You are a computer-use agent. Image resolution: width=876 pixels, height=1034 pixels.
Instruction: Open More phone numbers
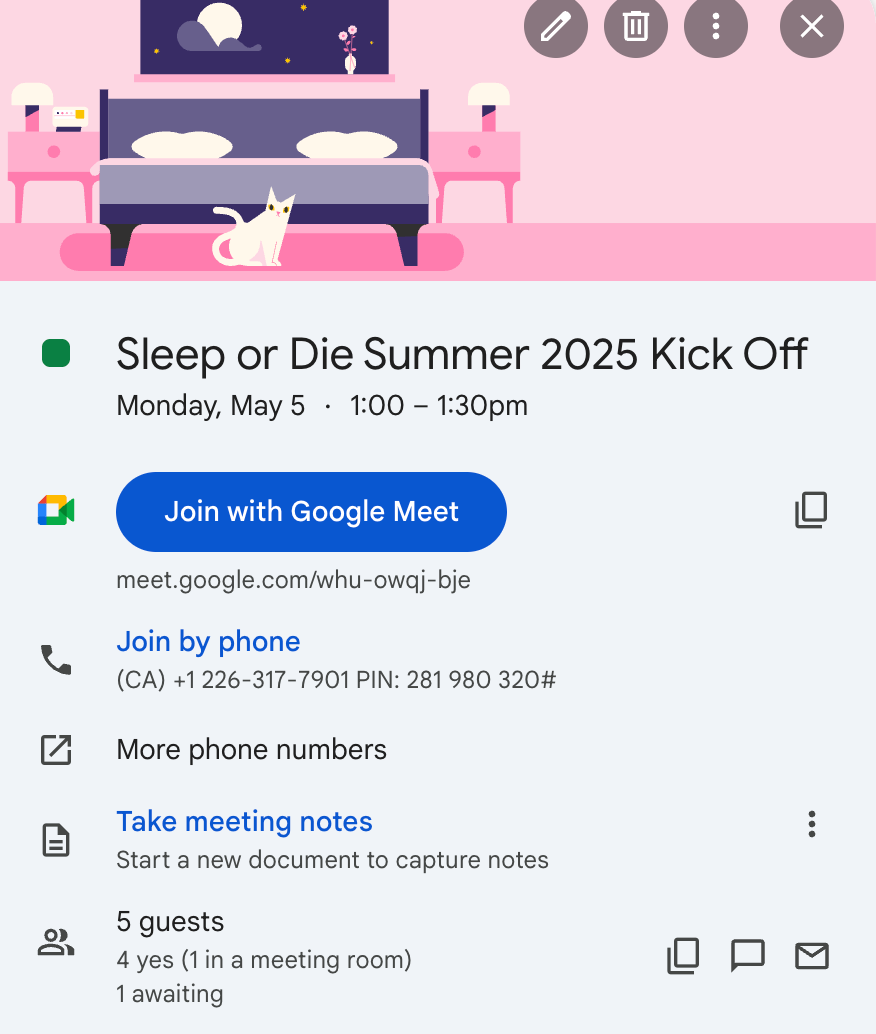[251, 750]
